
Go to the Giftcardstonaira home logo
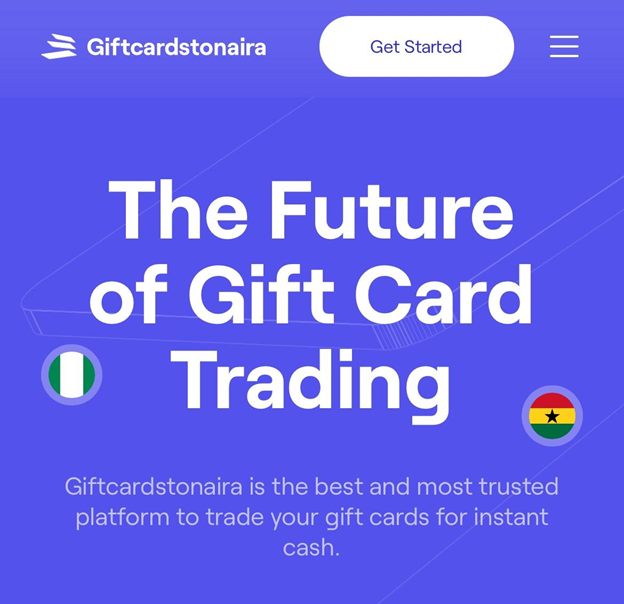(x=154, y=47)
